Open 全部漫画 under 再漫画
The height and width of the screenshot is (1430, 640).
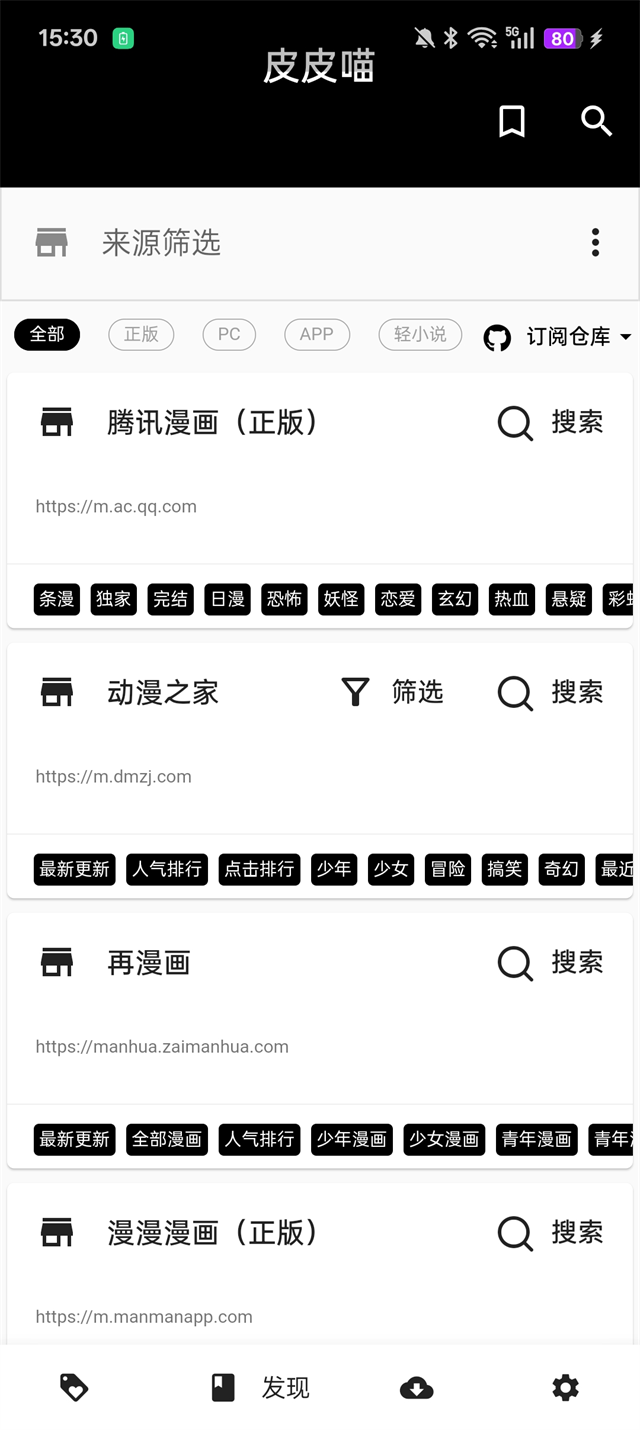tap(167, 1139)
